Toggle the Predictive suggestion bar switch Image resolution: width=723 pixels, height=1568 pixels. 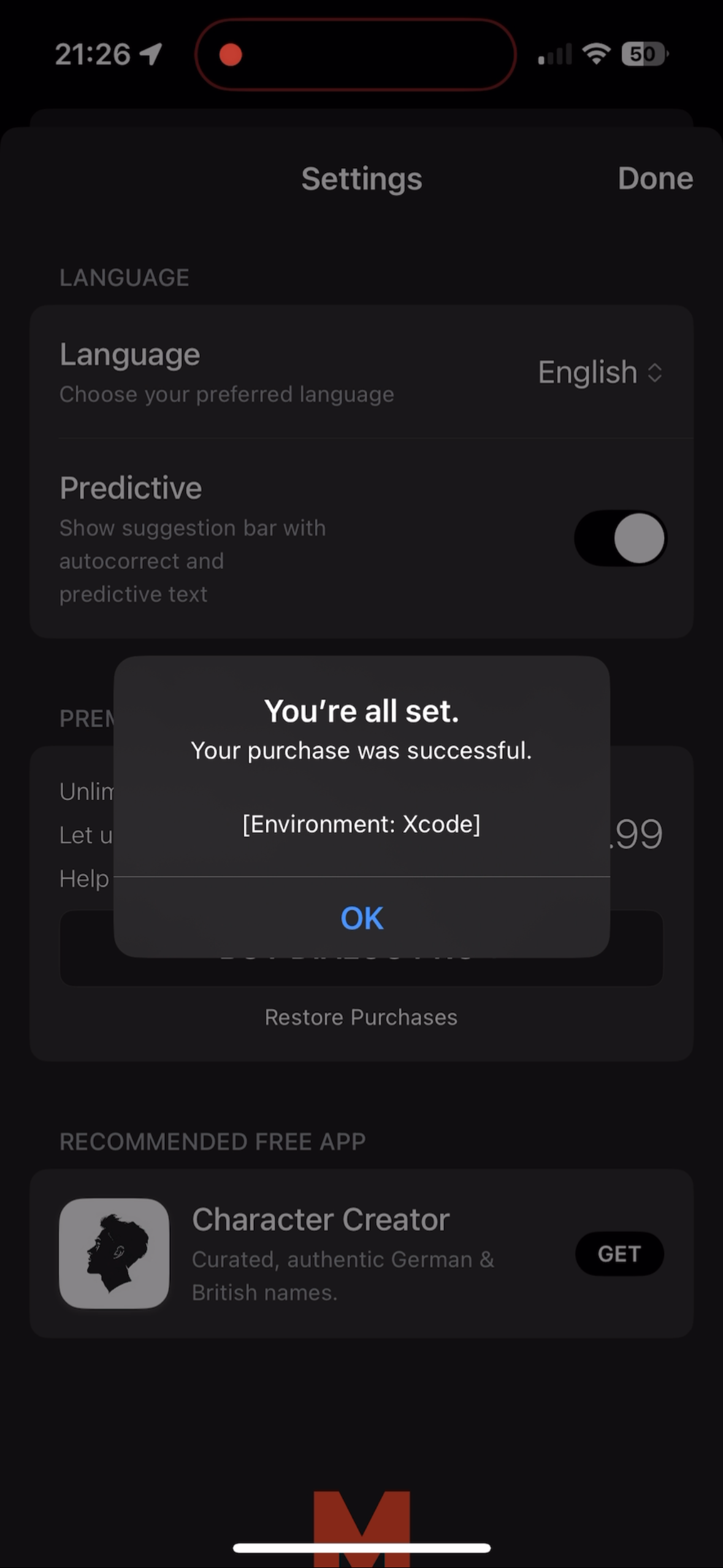click(x=620, y=538)
